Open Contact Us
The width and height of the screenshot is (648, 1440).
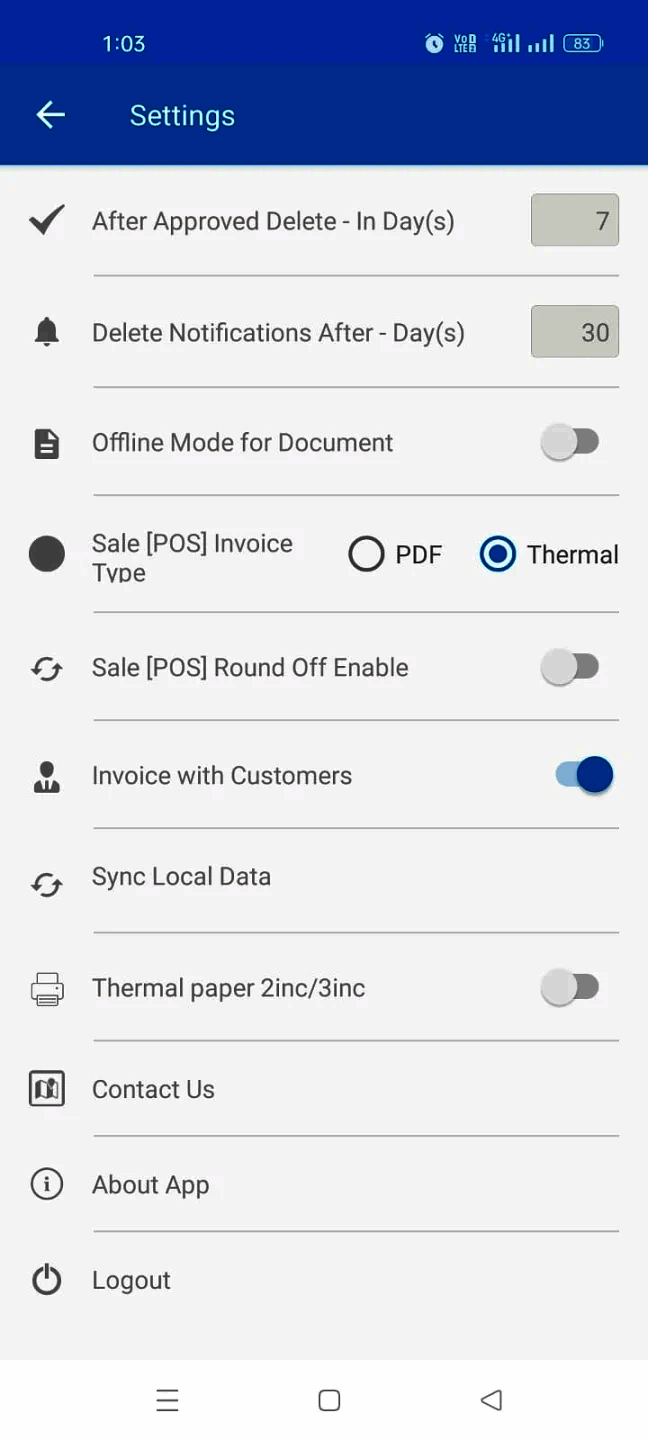153,1089
